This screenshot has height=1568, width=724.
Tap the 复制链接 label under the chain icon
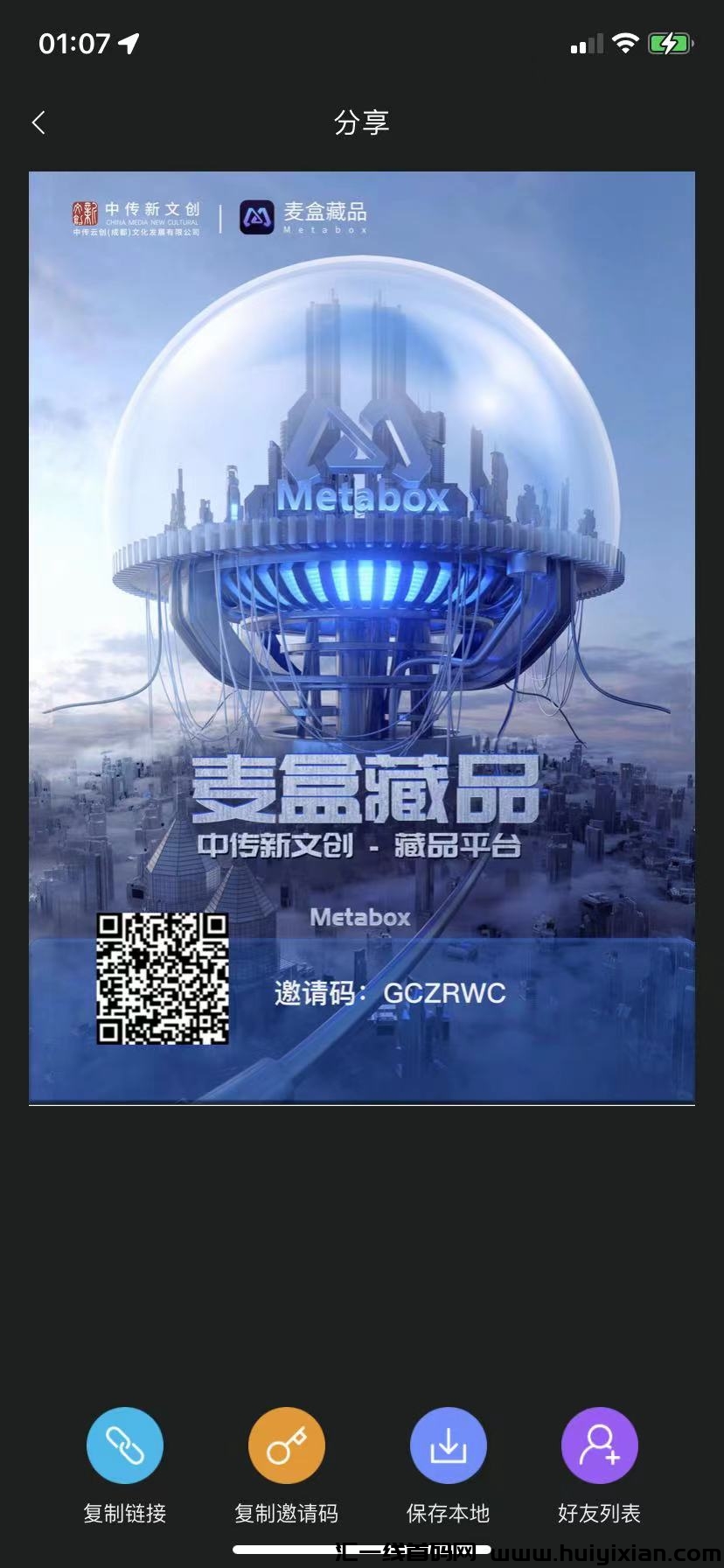coord(124,1513)
